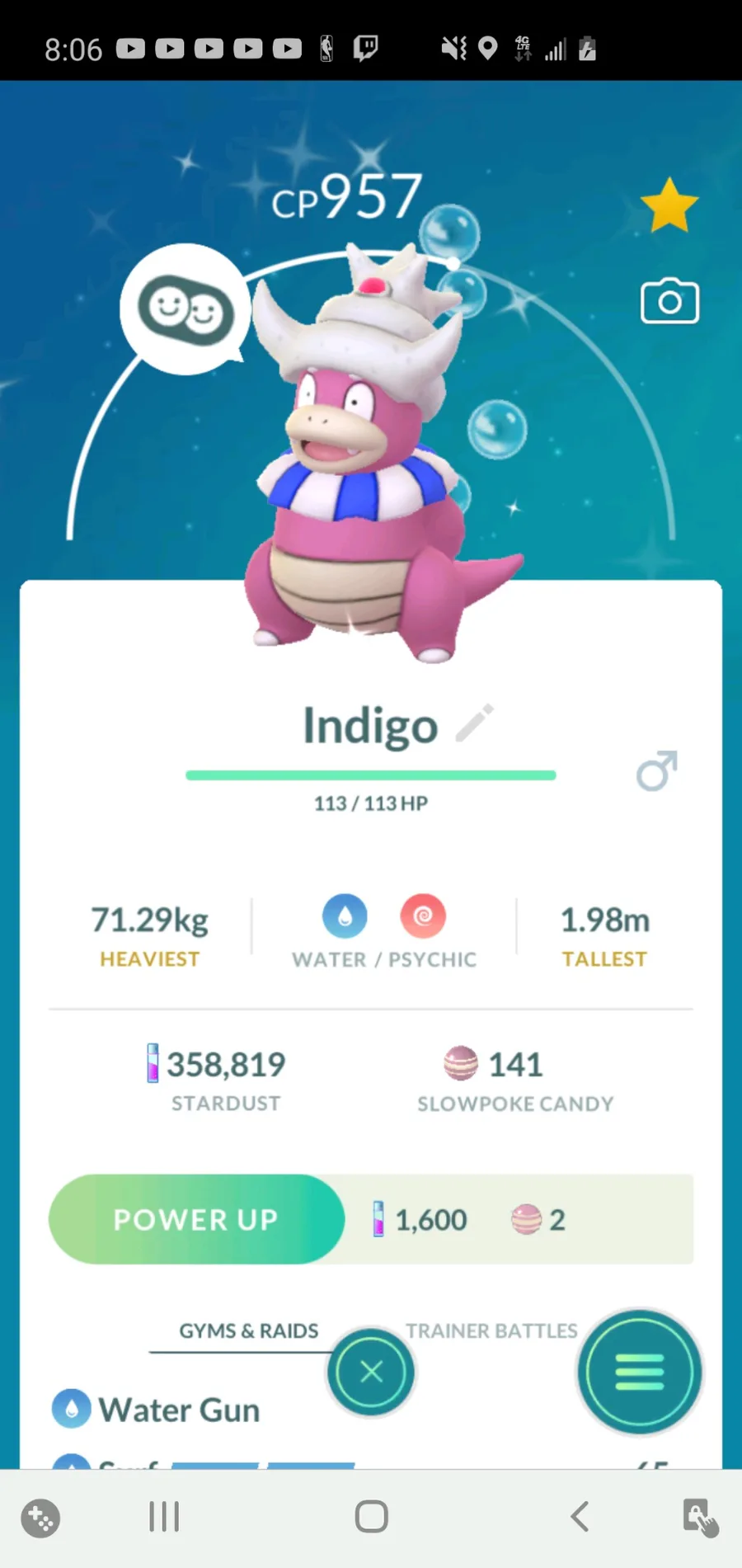The width and height of the screenshot is (742, 1568).
Task: Power up Indigo for 1,600 stardust
Action: coord(196,1219)
